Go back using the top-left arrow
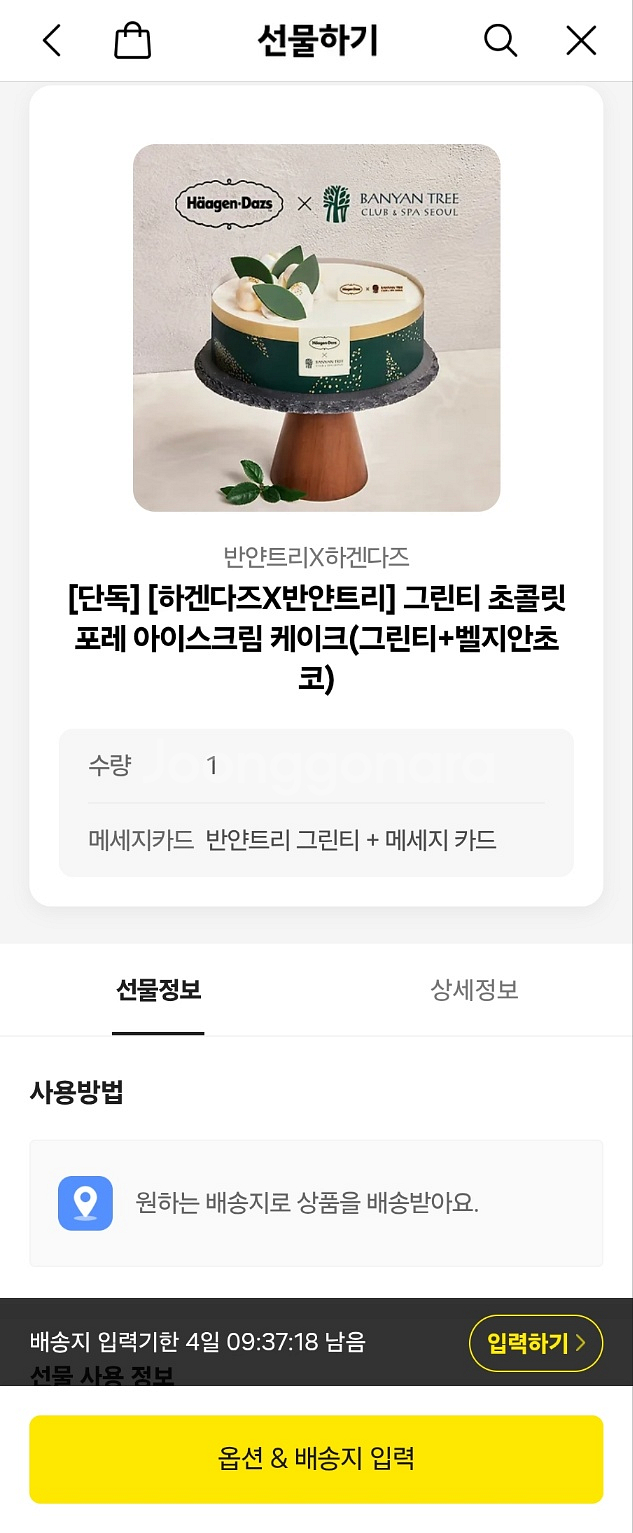 point(52,41)
